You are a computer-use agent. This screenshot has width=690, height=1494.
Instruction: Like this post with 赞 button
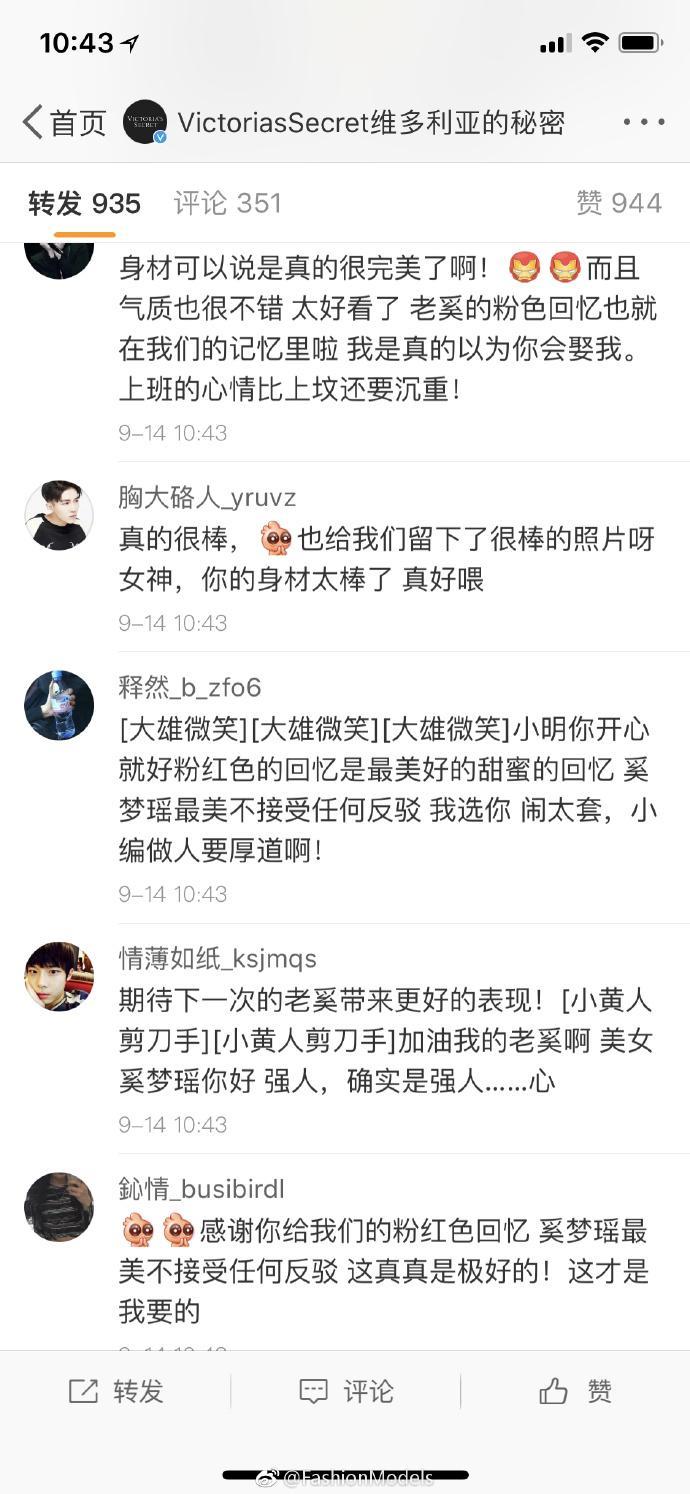point(575,1391)
